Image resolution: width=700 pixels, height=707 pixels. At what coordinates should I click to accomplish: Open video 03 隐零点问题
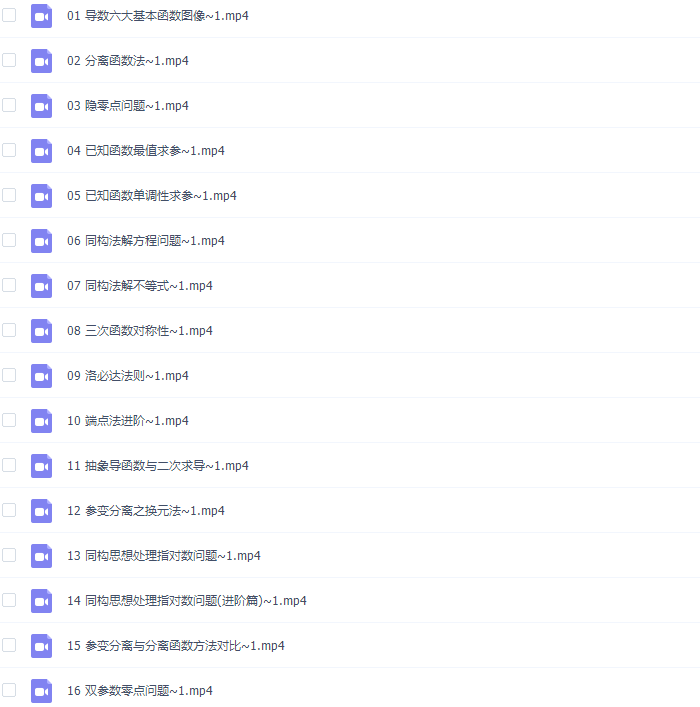pos(128,106)
